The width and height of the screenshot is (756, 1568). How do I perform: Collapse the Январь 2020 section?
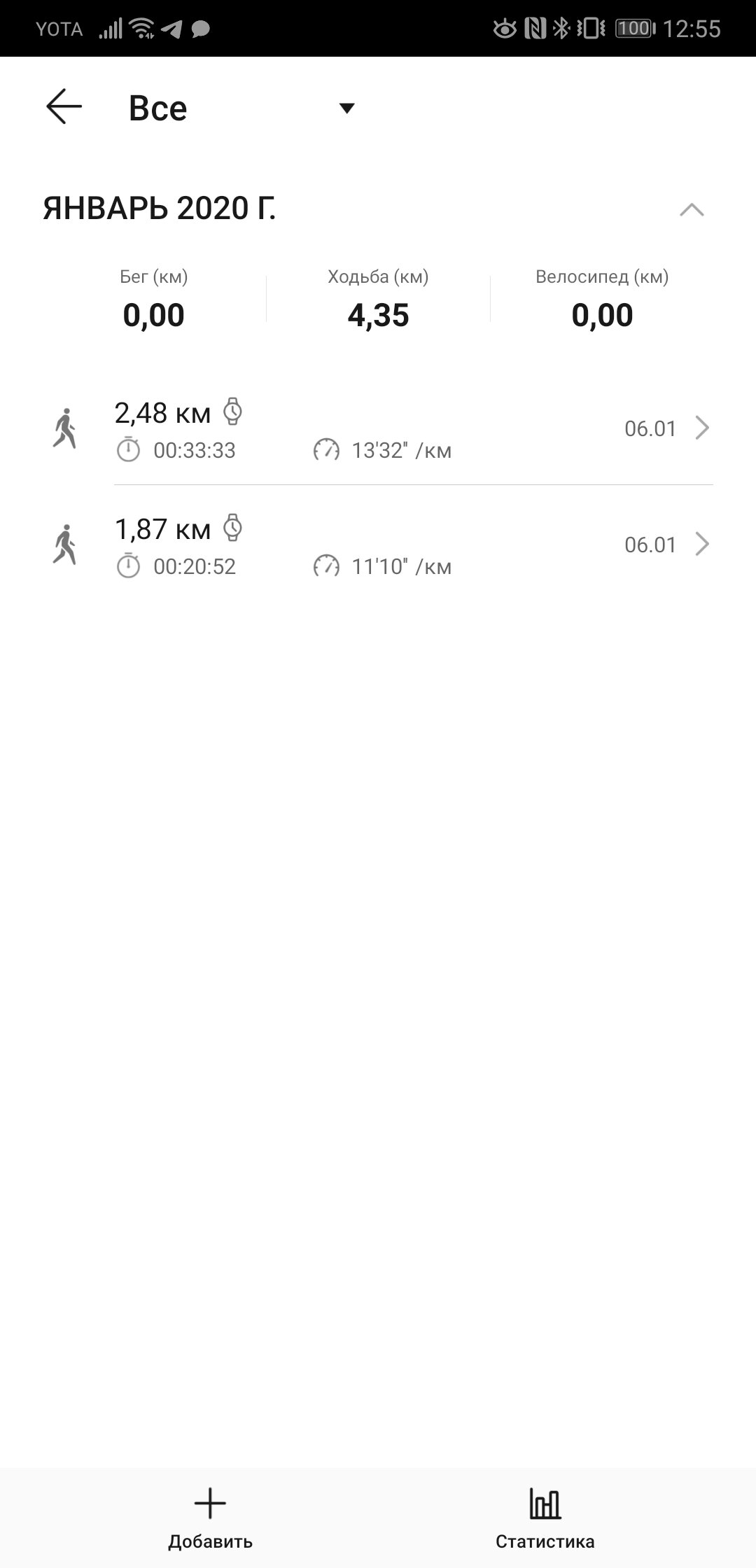(x=692, y=209)
